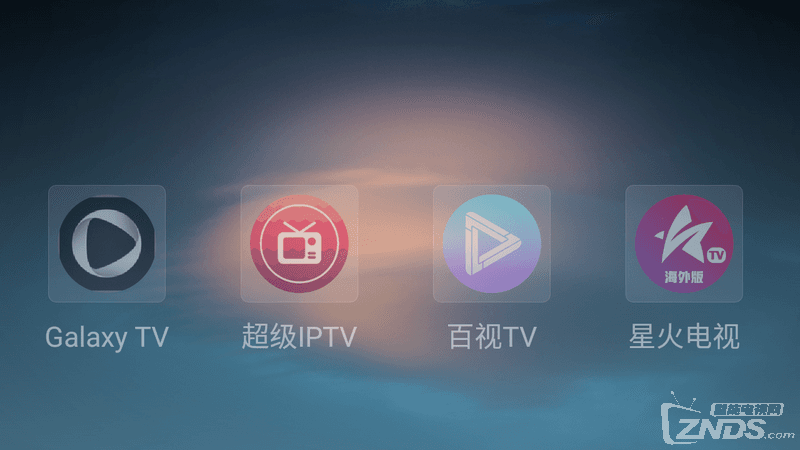The image size is (800, 450).
Task: Start the 星火电视 app
Action: 684,244
